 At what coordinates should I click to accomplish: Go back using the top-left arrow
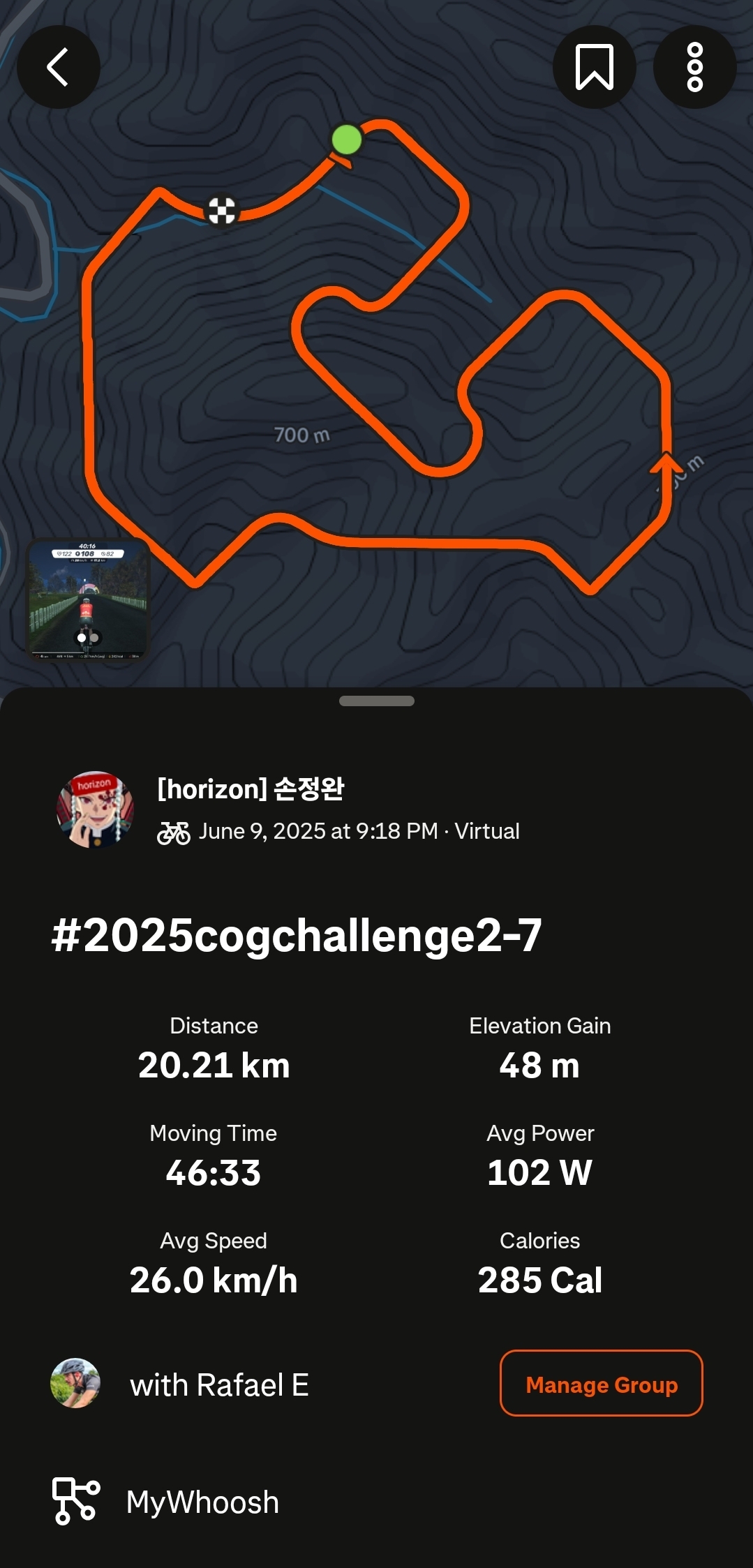59,67
